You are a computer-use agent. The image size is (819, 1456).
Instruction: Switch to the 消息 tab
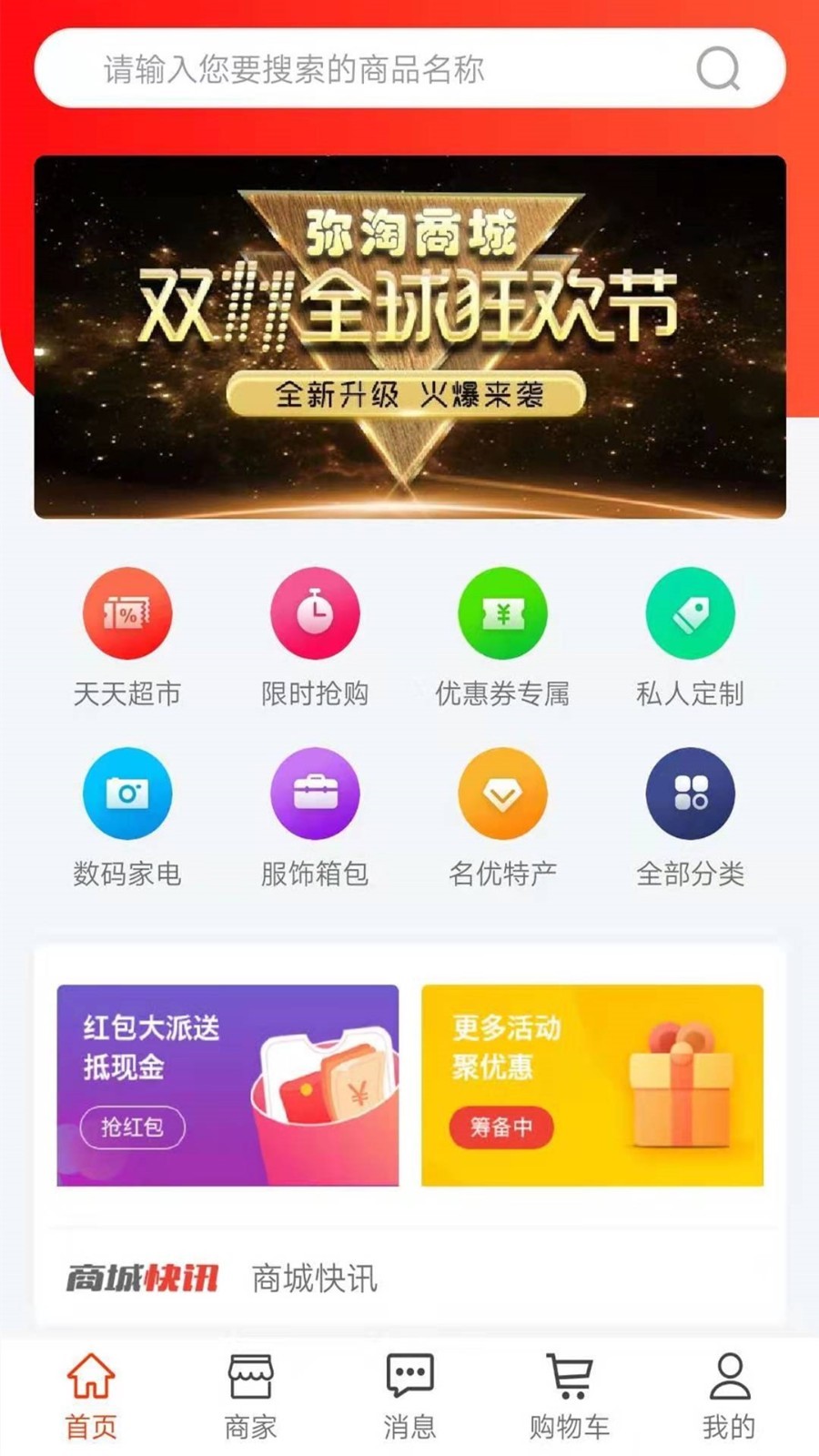click(x=409, y=1397)
